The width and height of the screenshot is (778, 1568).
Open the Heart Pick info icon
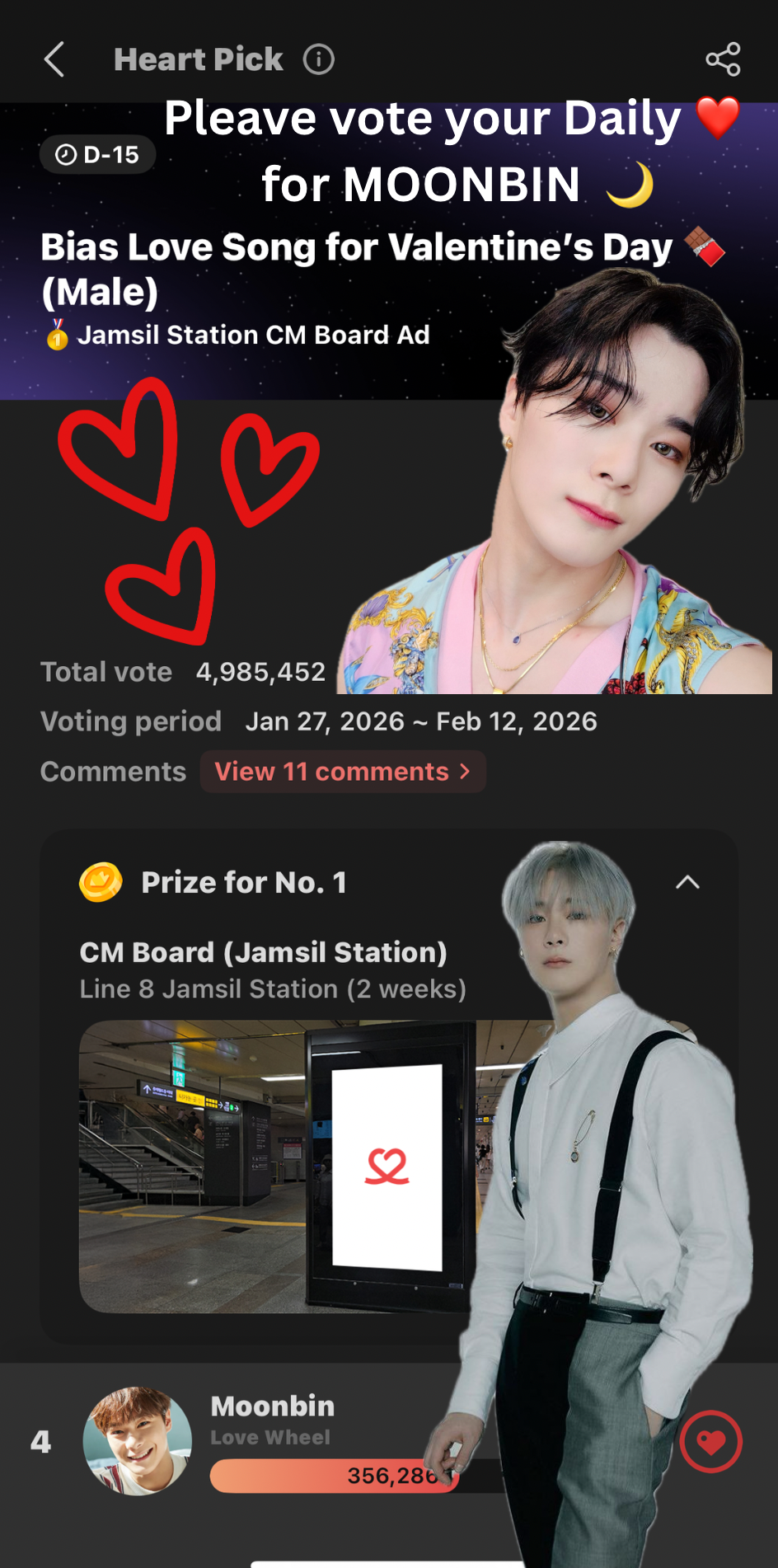[x=319, y=59]
